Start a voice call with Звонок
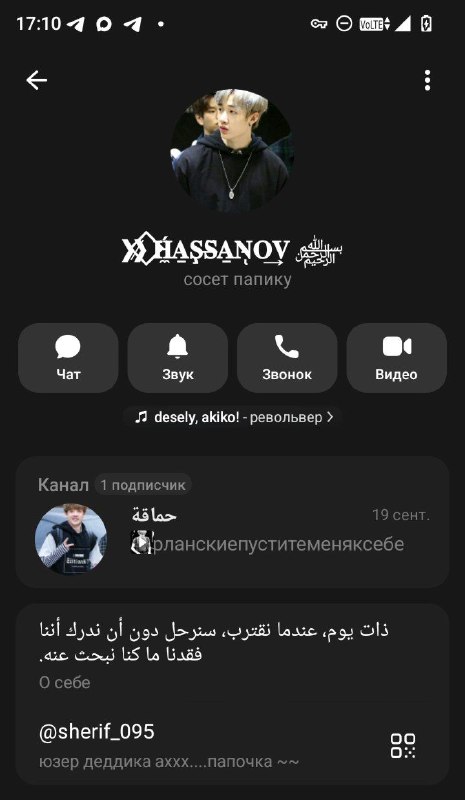Image resolution: width=465 pixels, height=800 pixels. tap(287, 358)
